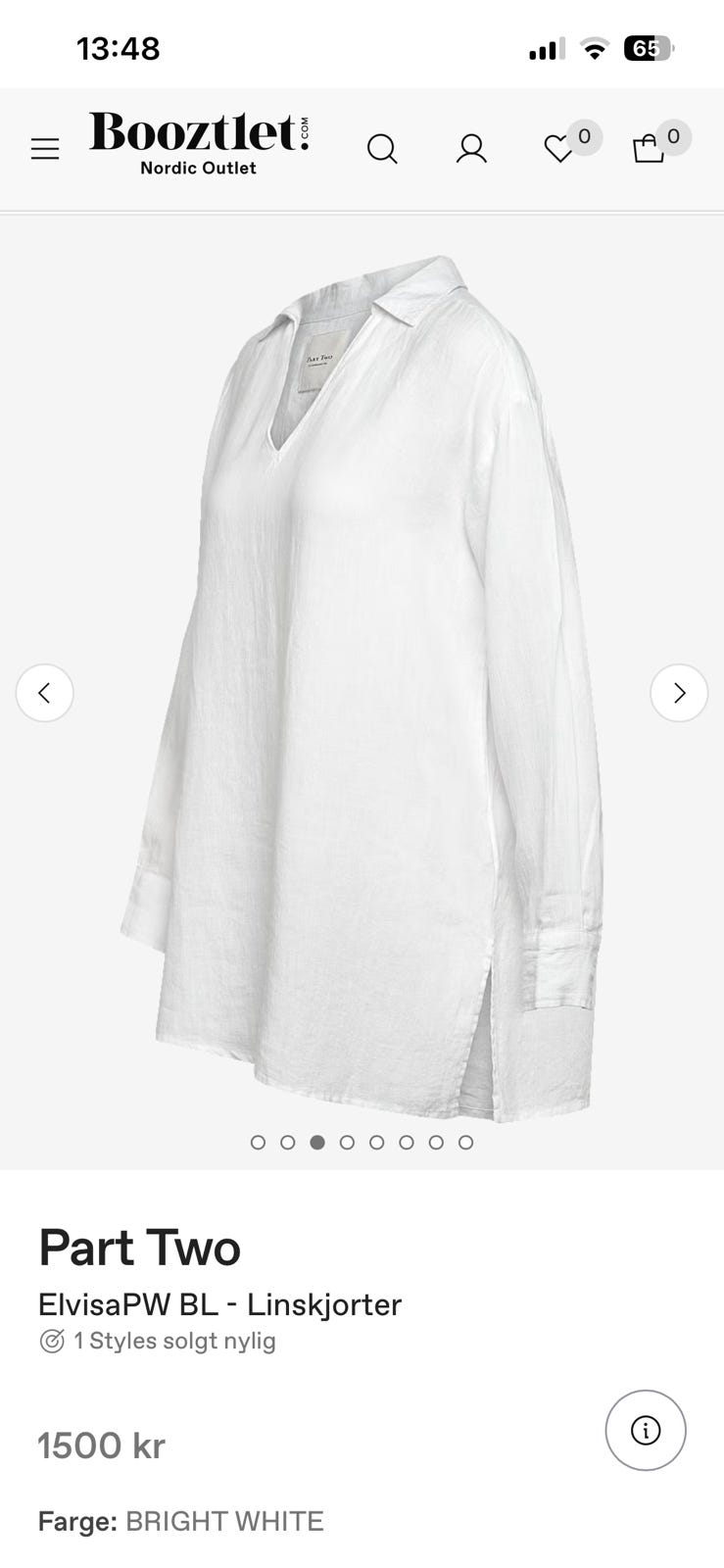Jump to the first image dot
Viewport: 724px width, 1568px height.
pos(258,1142)
